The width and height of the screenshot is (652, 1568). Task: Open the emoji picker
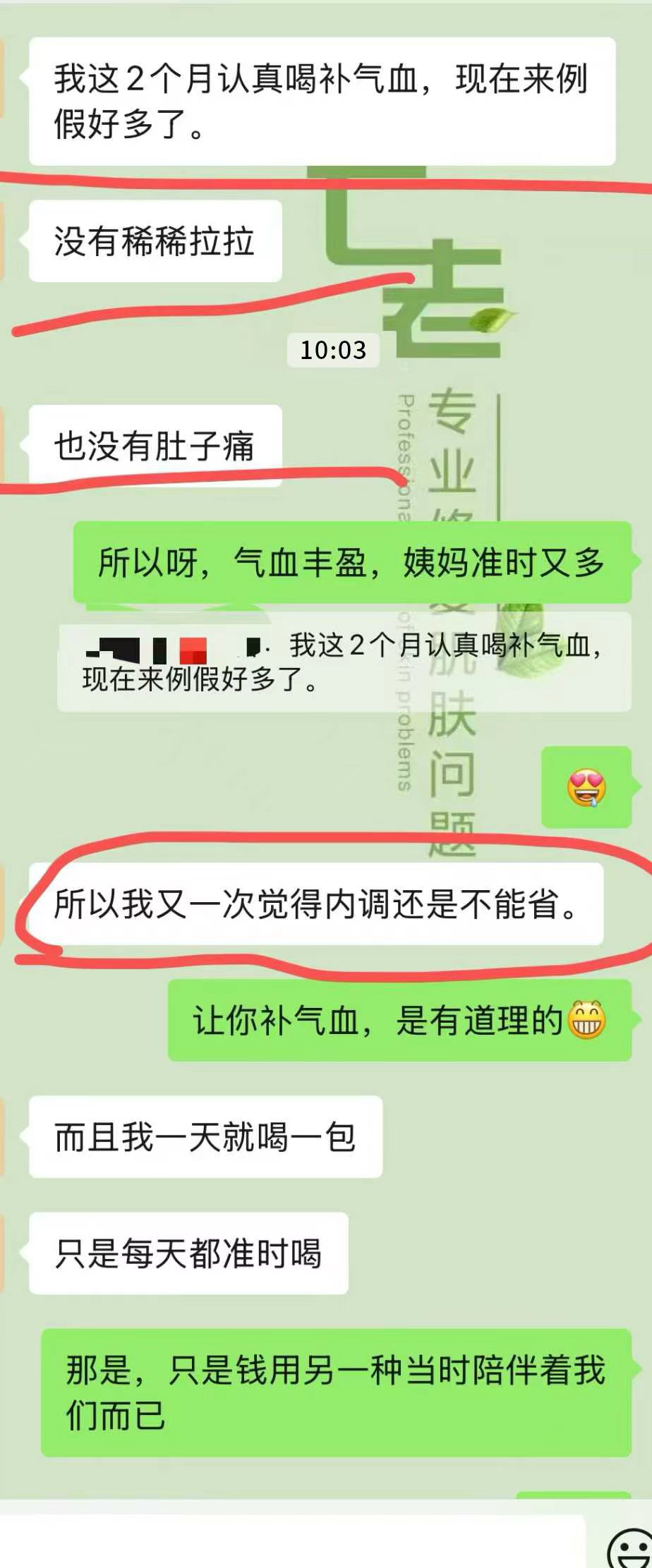point(630,1548)
